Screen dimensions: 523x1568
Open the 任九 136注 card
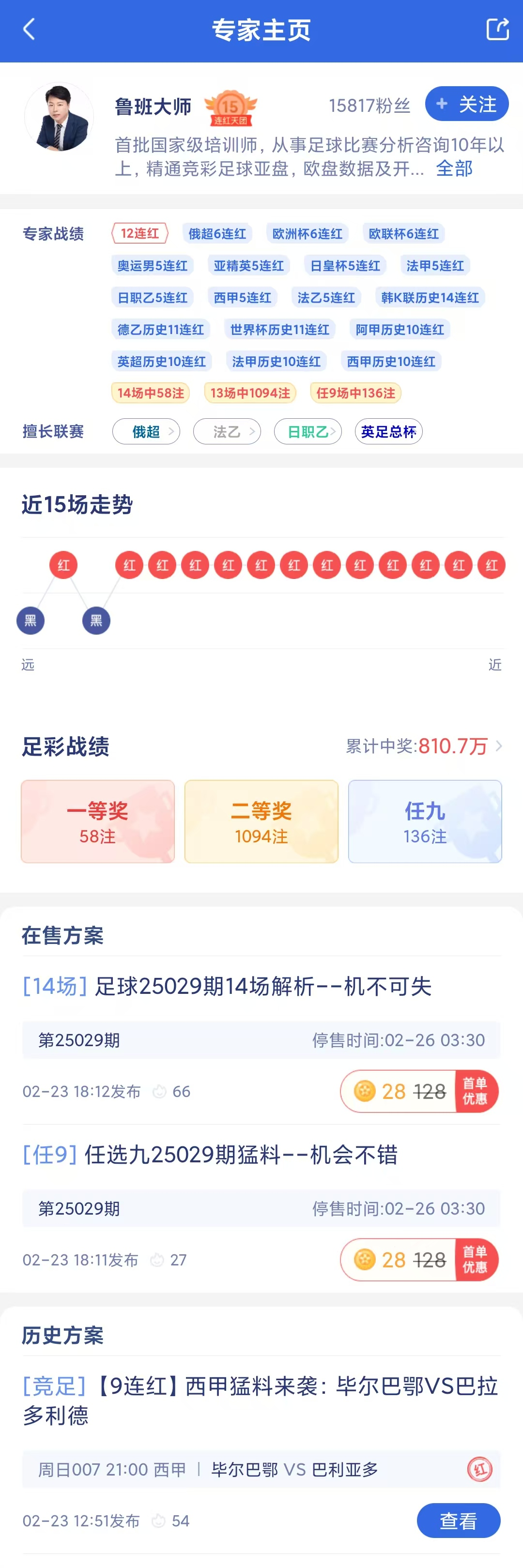tap(425, 821)
